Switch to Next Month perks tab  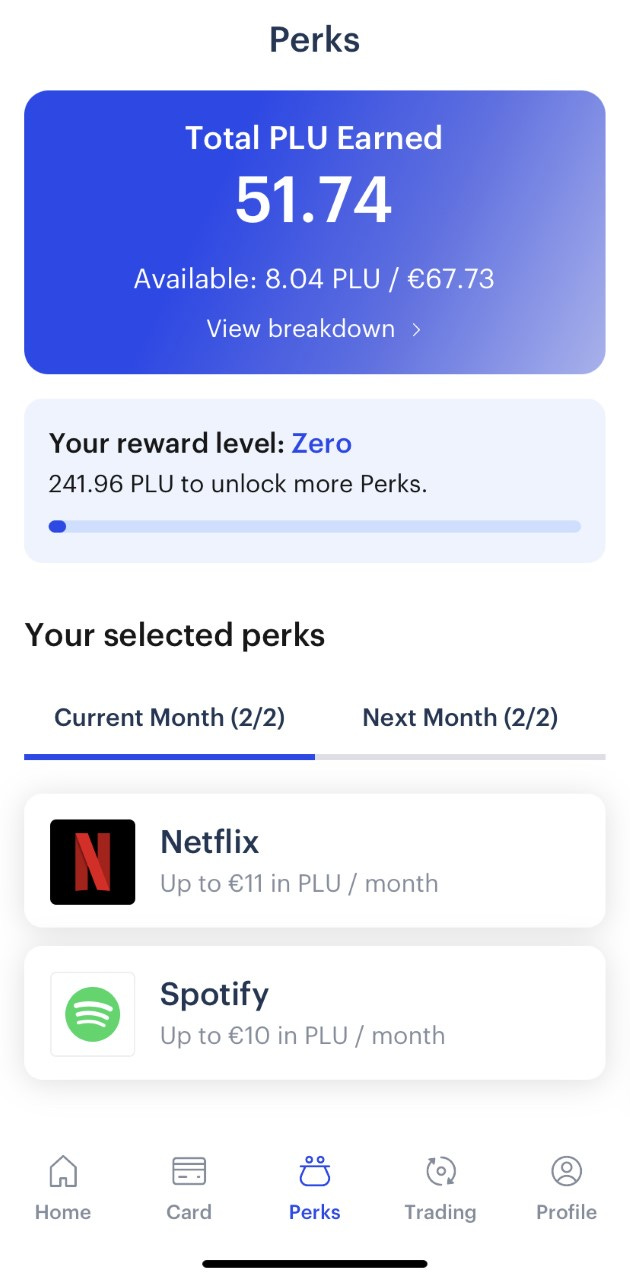[460, 718]
